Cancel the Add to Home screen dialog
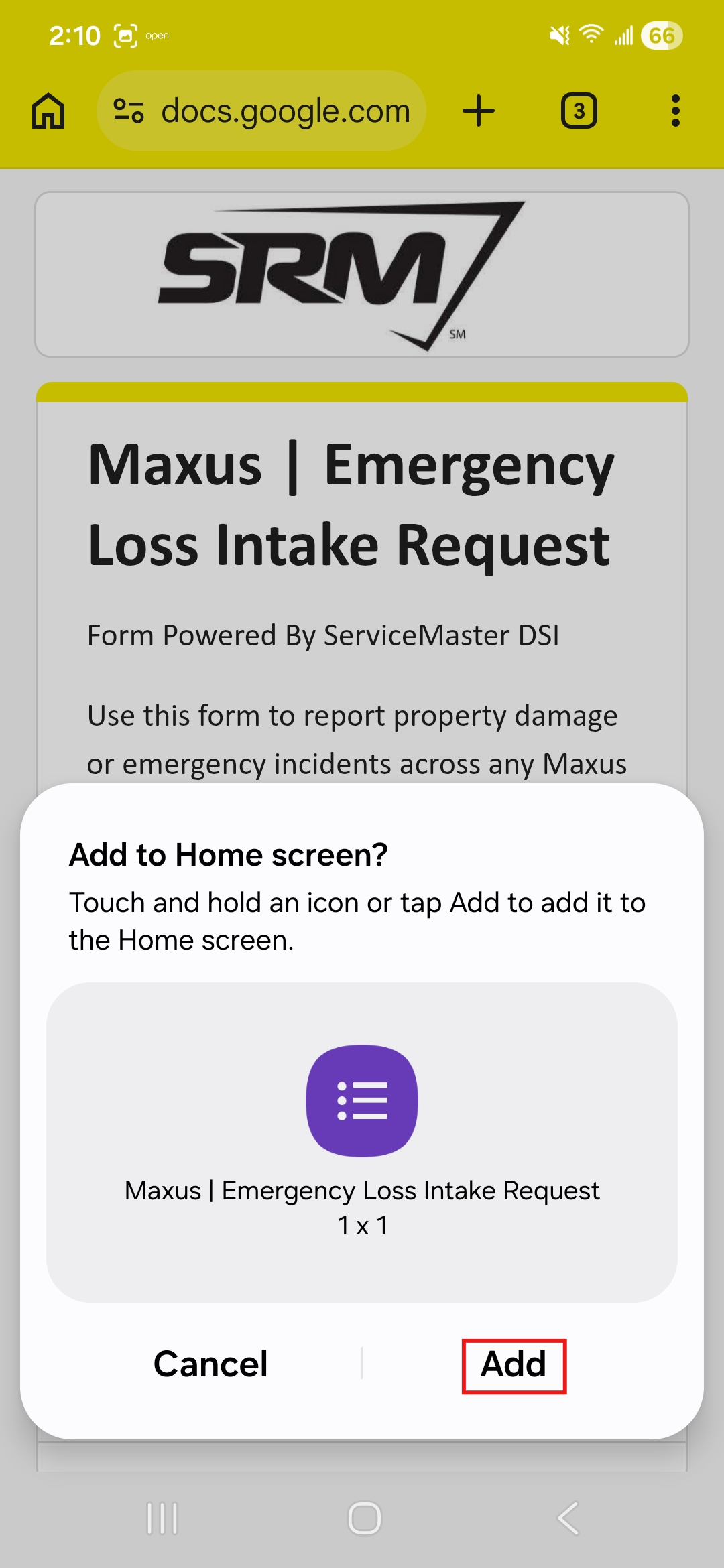The image size is (724, 1568). [x=210, y=1364]
